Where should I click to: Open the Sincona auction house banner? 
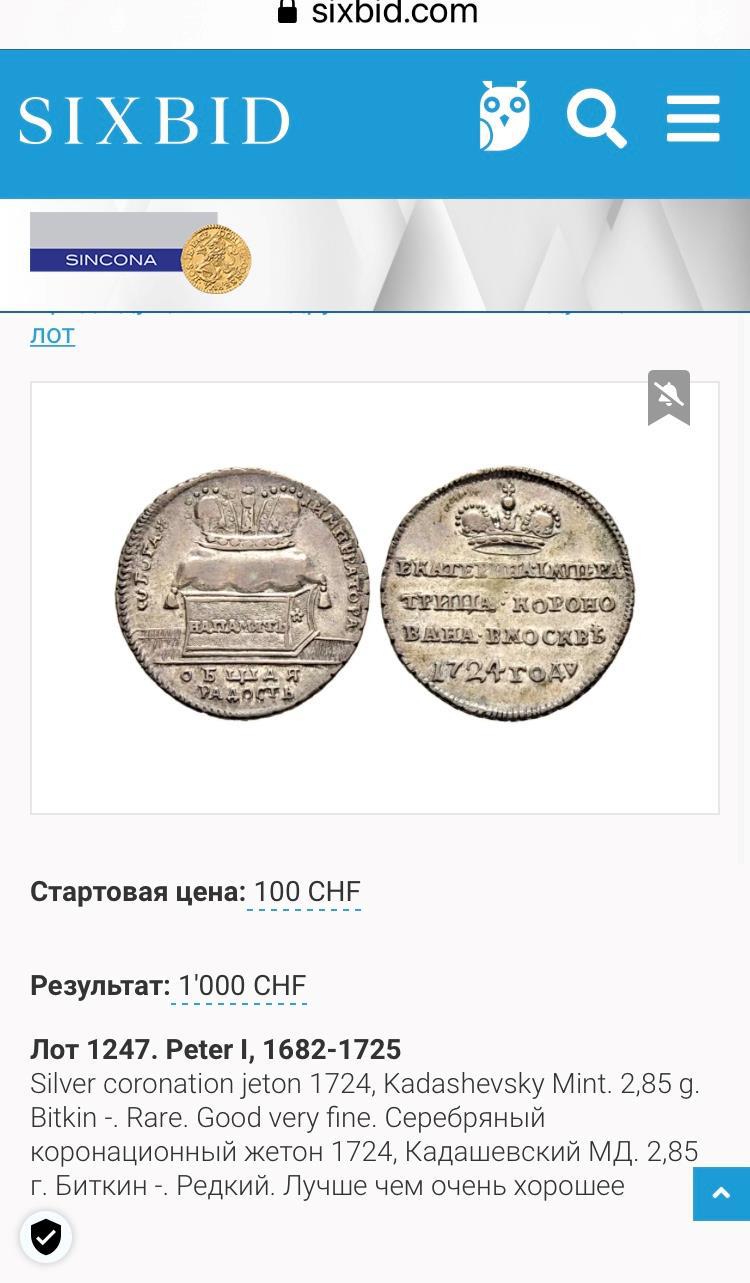click(x=140, y=254)
